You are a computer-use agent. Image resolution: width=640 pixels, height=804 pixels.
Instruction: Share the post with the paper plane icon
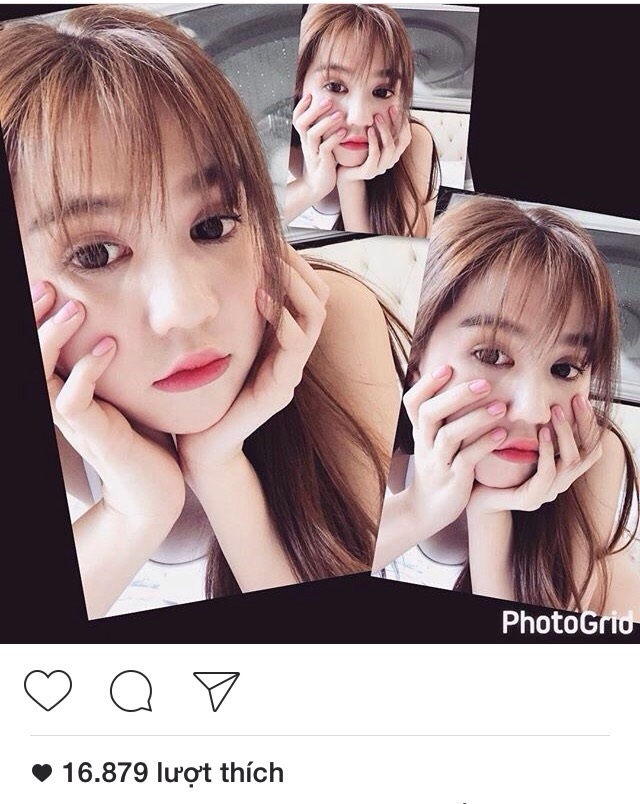click(216, 691)
